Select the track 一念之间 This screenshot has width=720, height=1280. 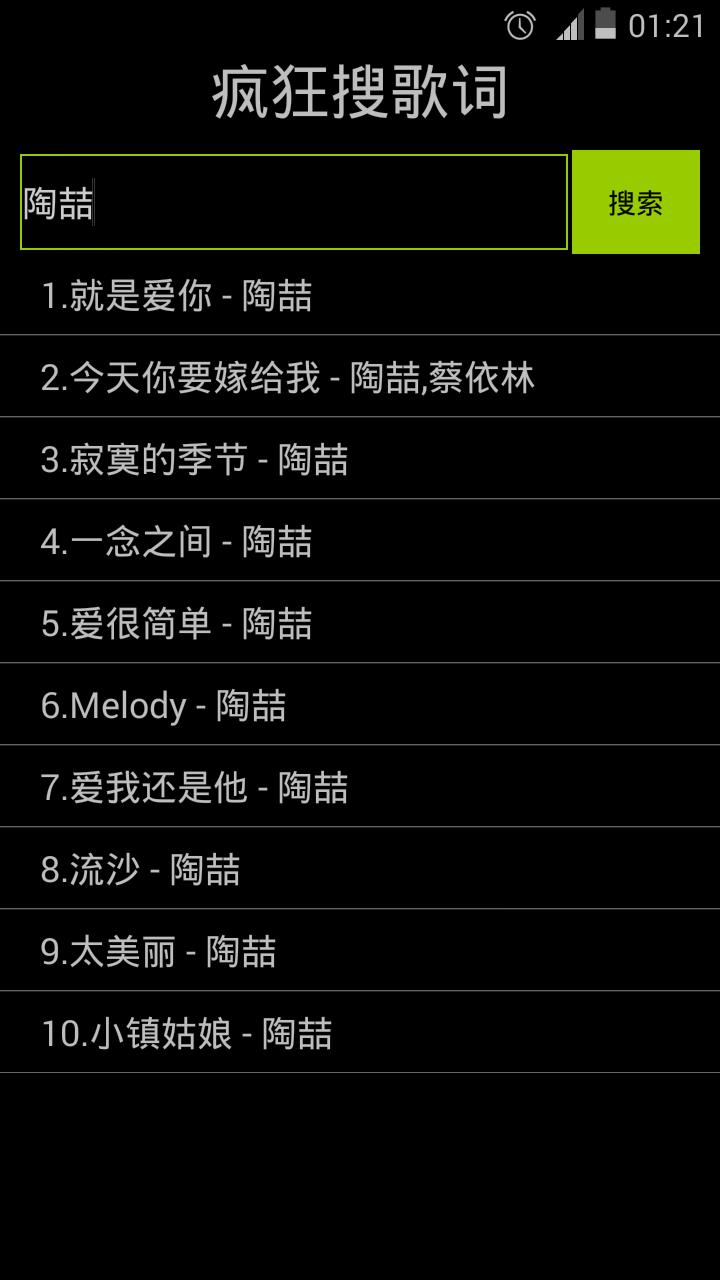pyautogui.click(x=360, y=541)
